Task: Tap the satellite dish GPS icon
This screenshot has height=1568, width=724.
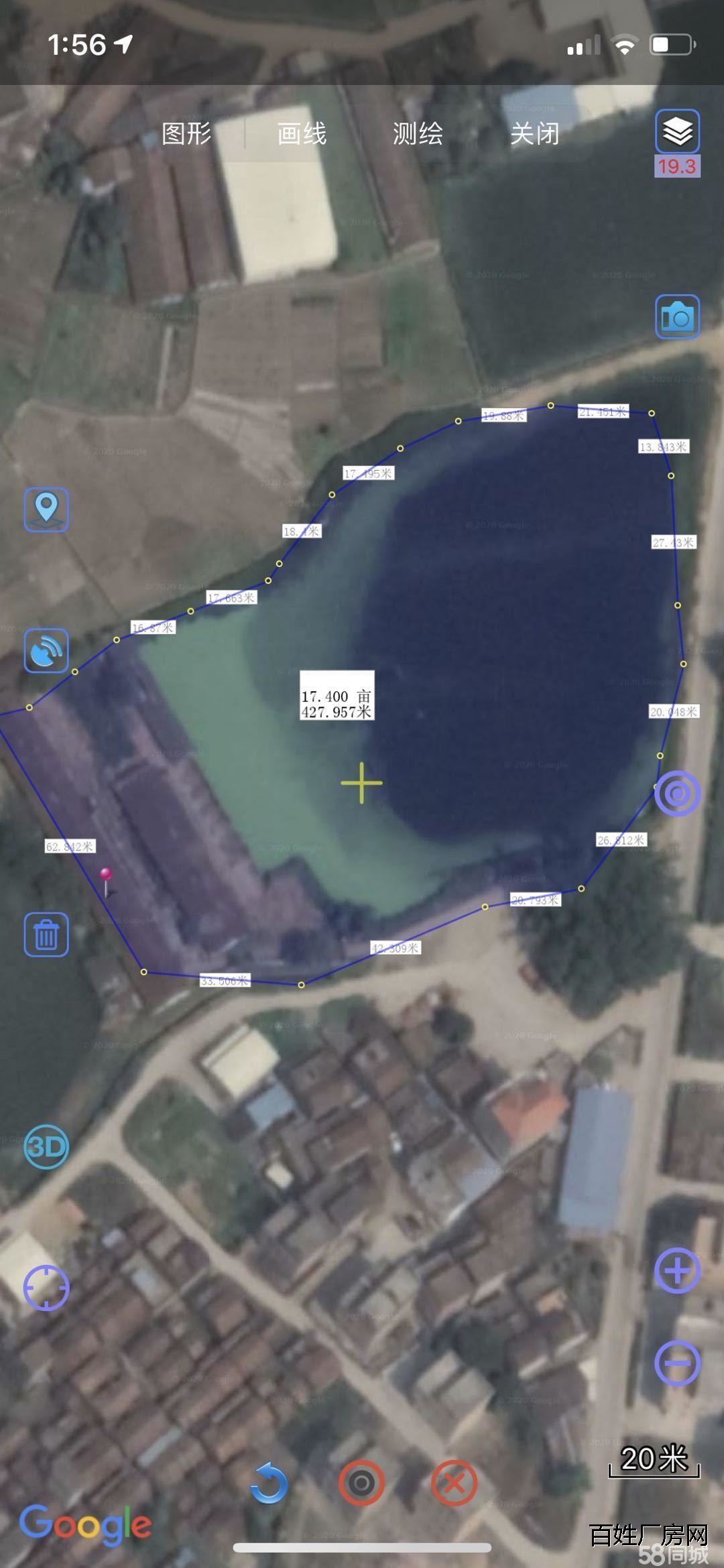Action: point(46,650)
